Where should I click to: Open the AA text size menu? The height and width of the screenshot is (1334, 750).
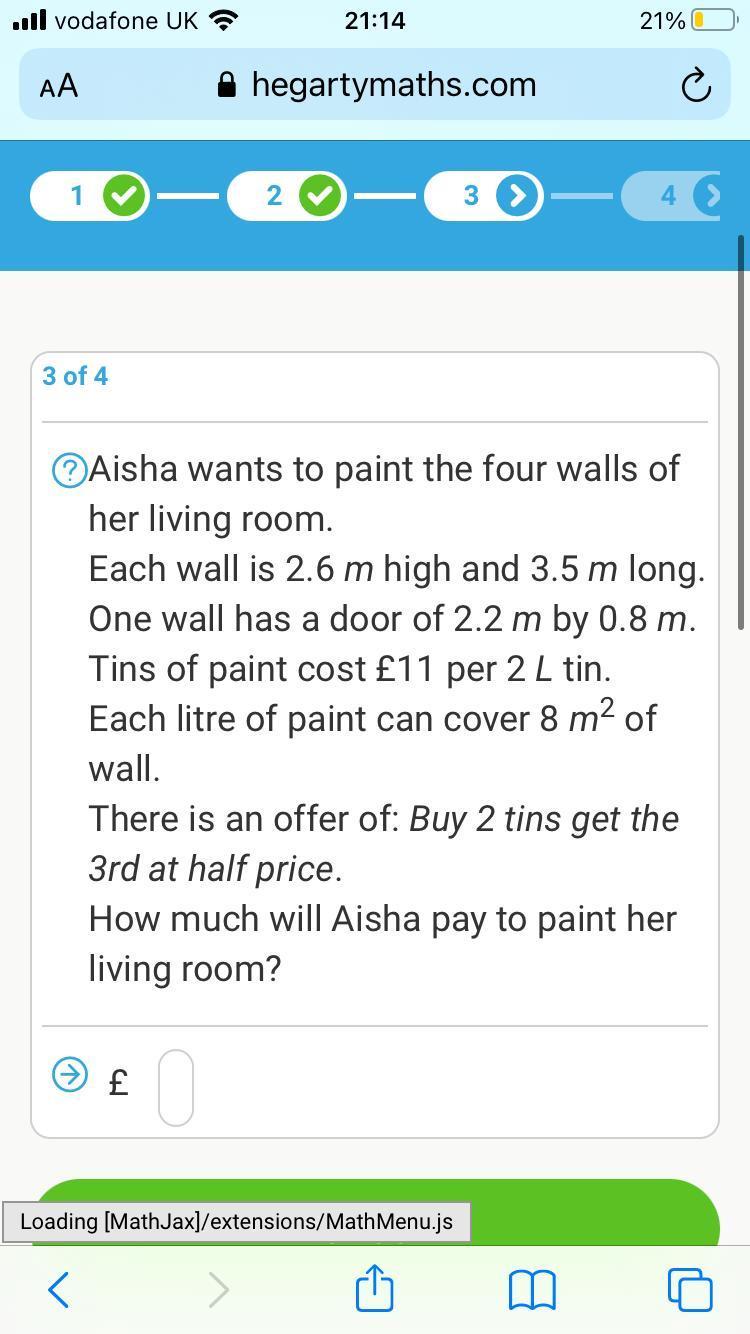[x=59, y=86]
